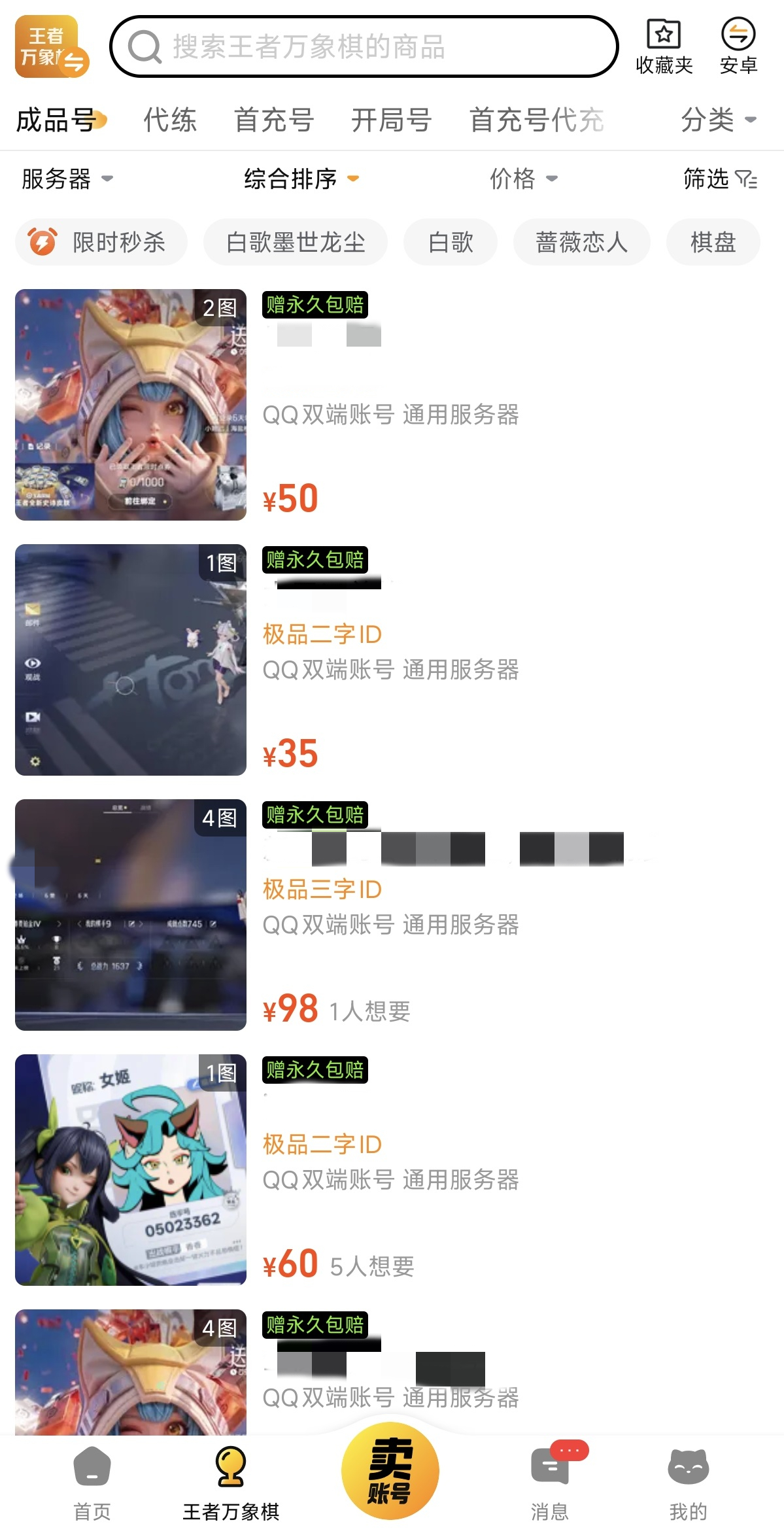784x1535 pixels.
Task: Select the 限时秒杀 chip
Action: 101,242
